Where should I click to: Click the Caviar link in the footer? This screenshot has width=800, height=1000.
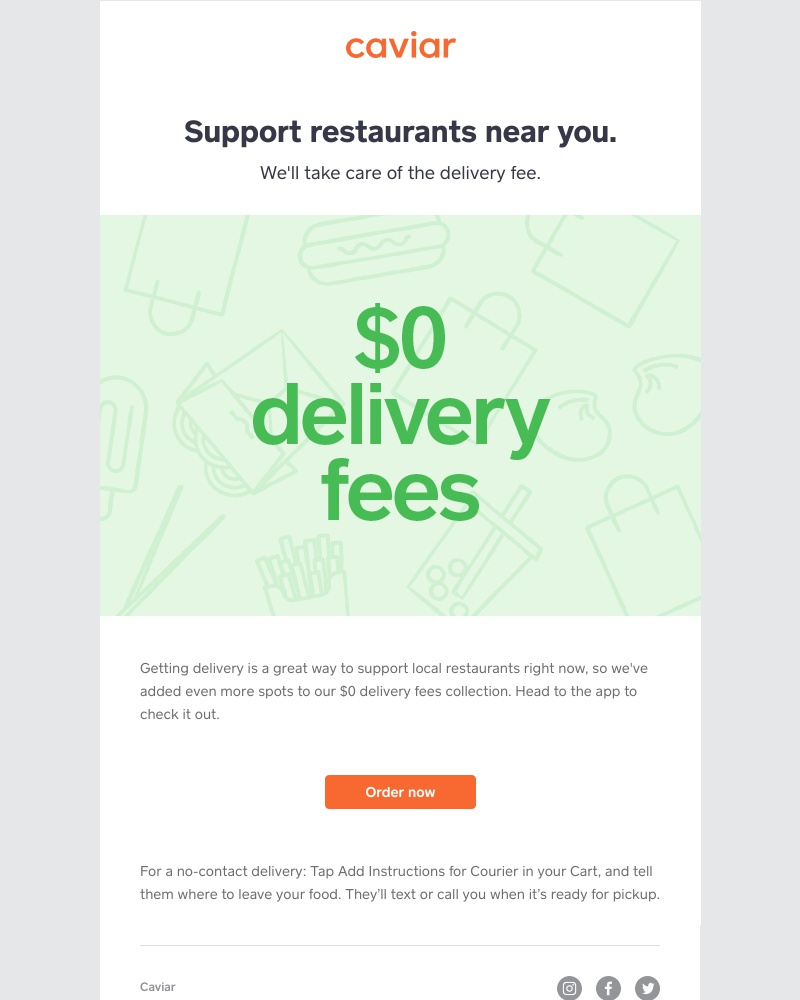coord(157,987)
